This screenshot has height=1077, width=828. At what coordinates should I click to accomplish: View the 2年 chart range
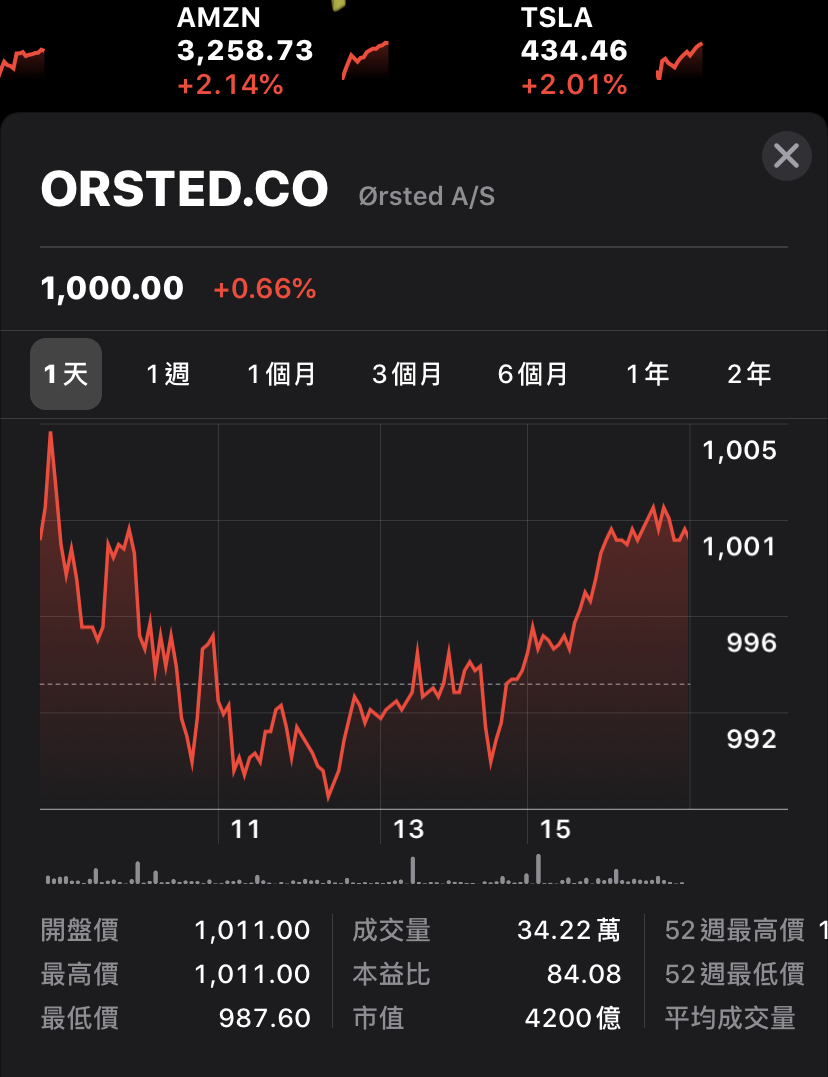[x=749, y=374]
